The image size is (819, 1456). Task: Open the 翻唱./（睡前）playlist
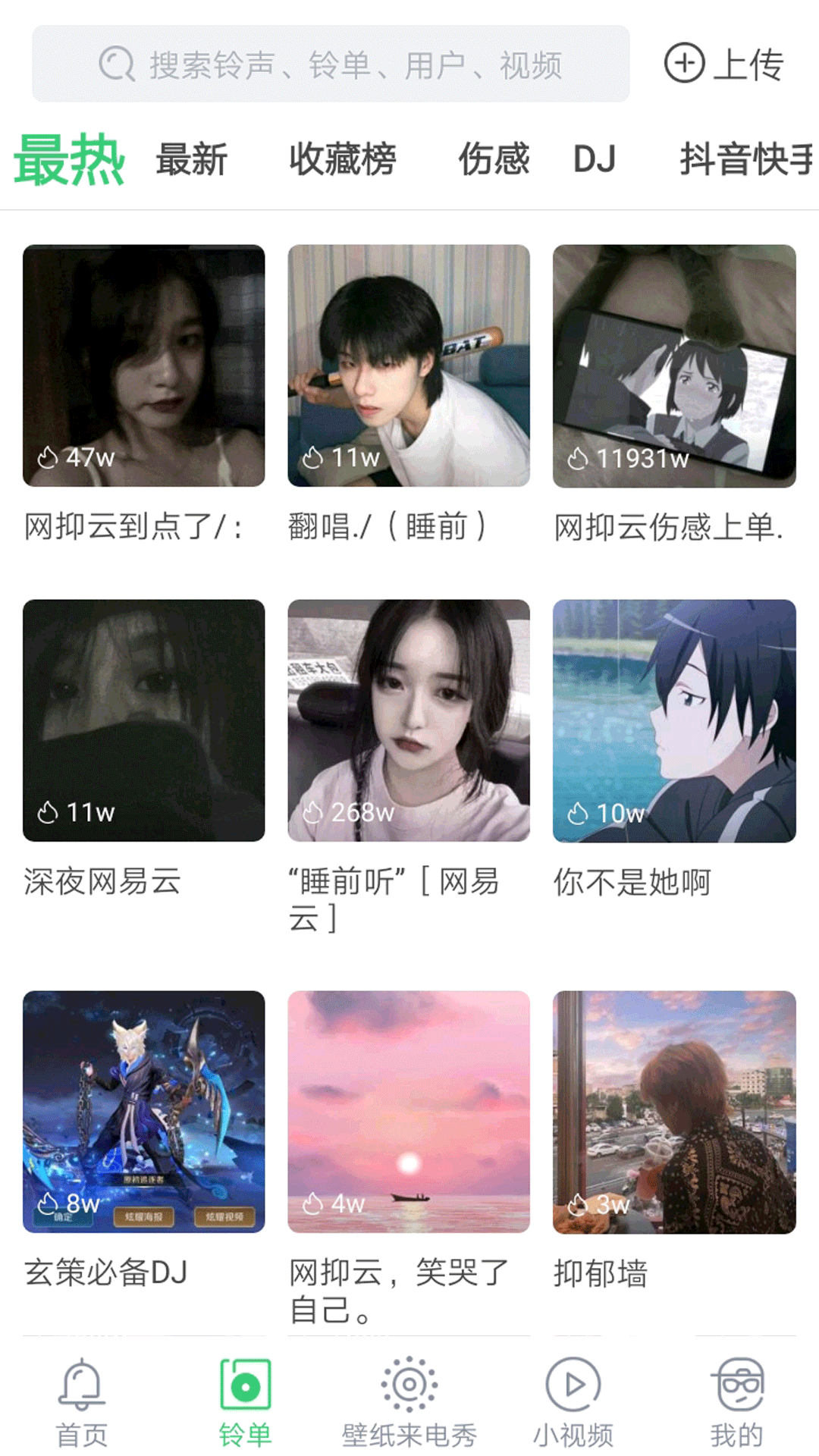409,366
